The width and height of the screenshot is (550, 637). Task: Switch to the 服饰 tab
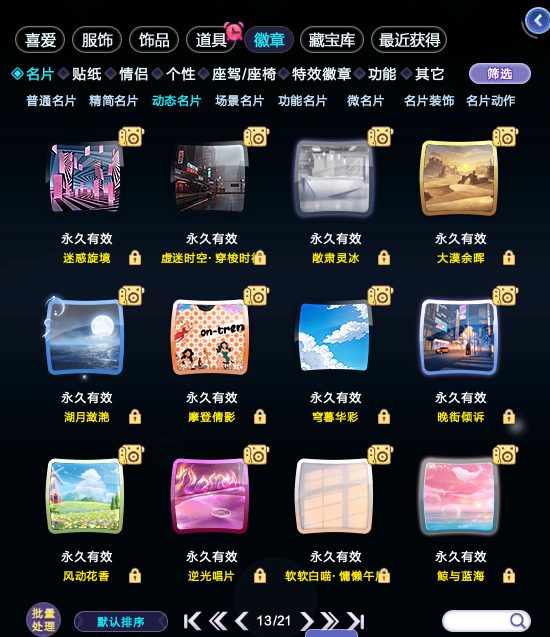pyautogui.click(x=97, y=40)
